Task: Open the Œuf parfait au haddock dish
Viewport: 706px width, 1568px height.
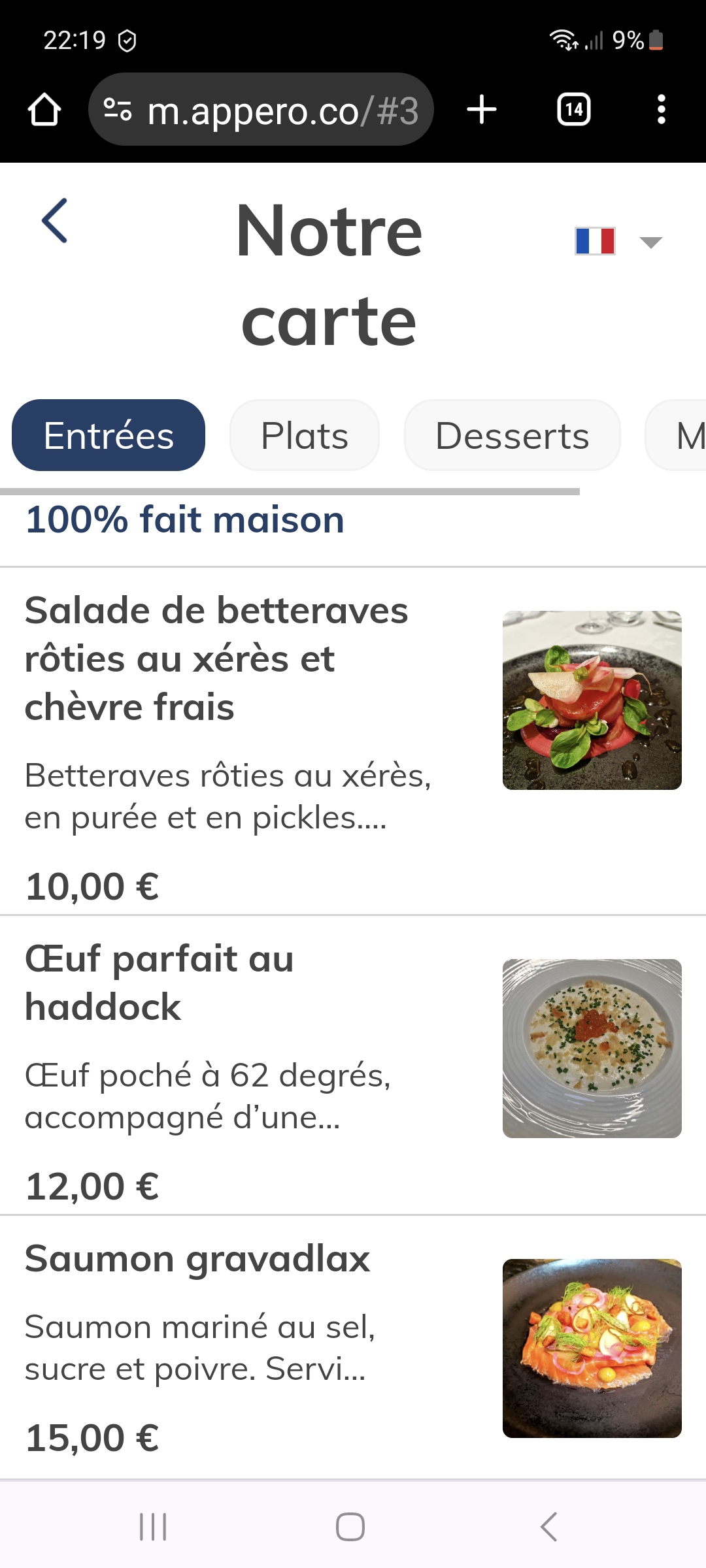Action: click(x=159, y=983)
